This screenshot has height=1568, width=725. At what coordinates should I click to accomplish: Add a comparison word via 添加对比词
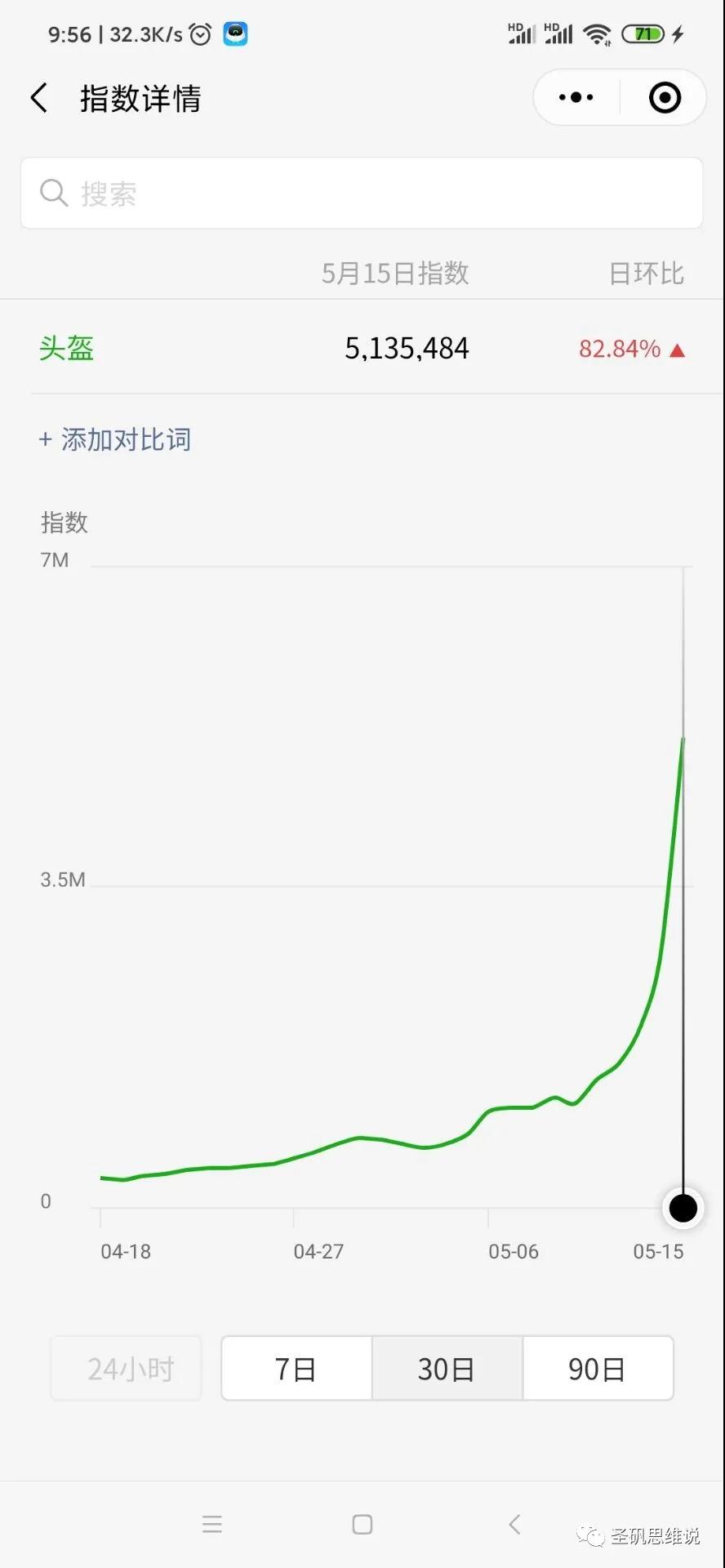(x=115, y=440)
